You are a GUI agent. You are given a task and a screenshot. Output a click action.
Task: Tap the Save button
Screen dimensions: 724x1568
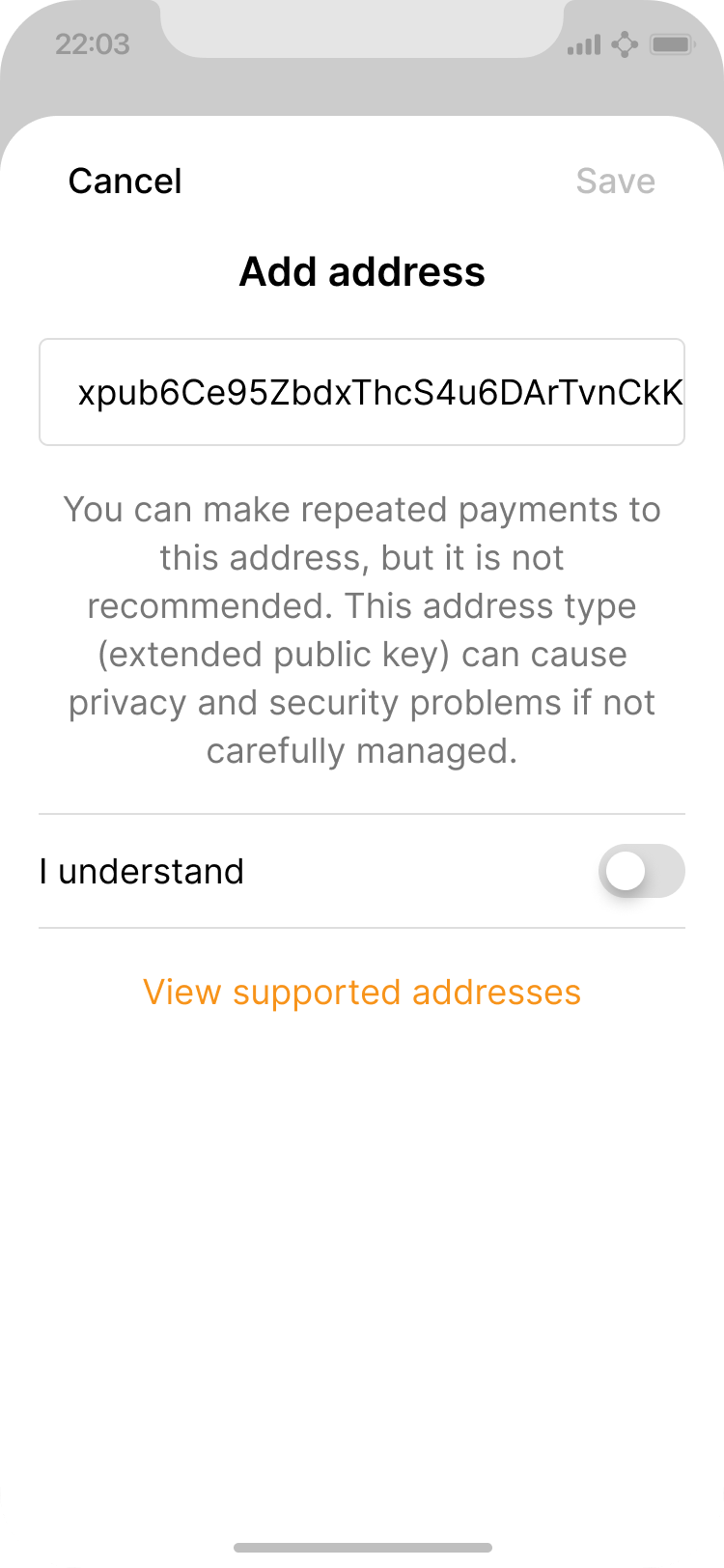point(615,182)
